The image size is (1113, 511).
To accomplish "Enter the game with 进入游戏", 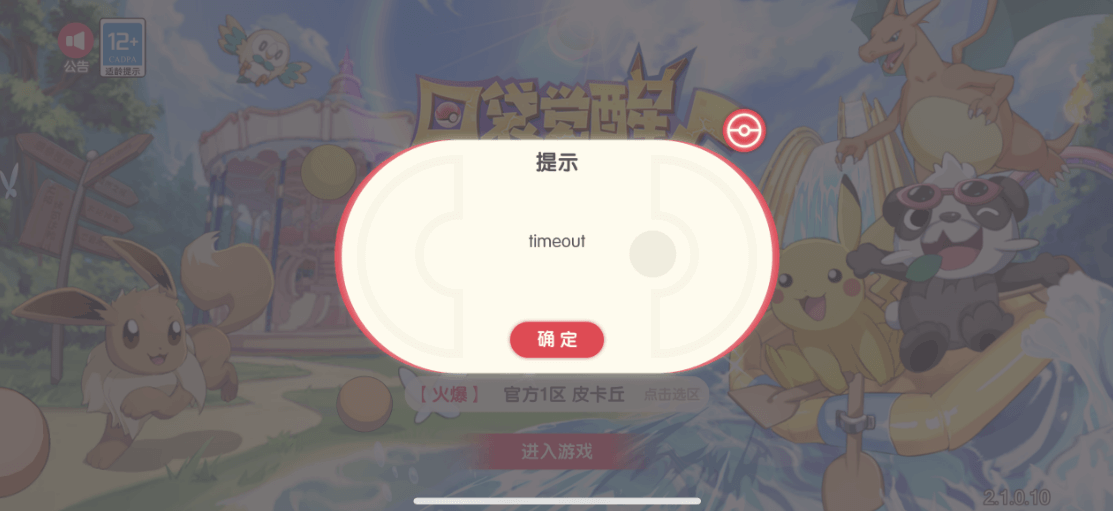I will tap(556, 451).
